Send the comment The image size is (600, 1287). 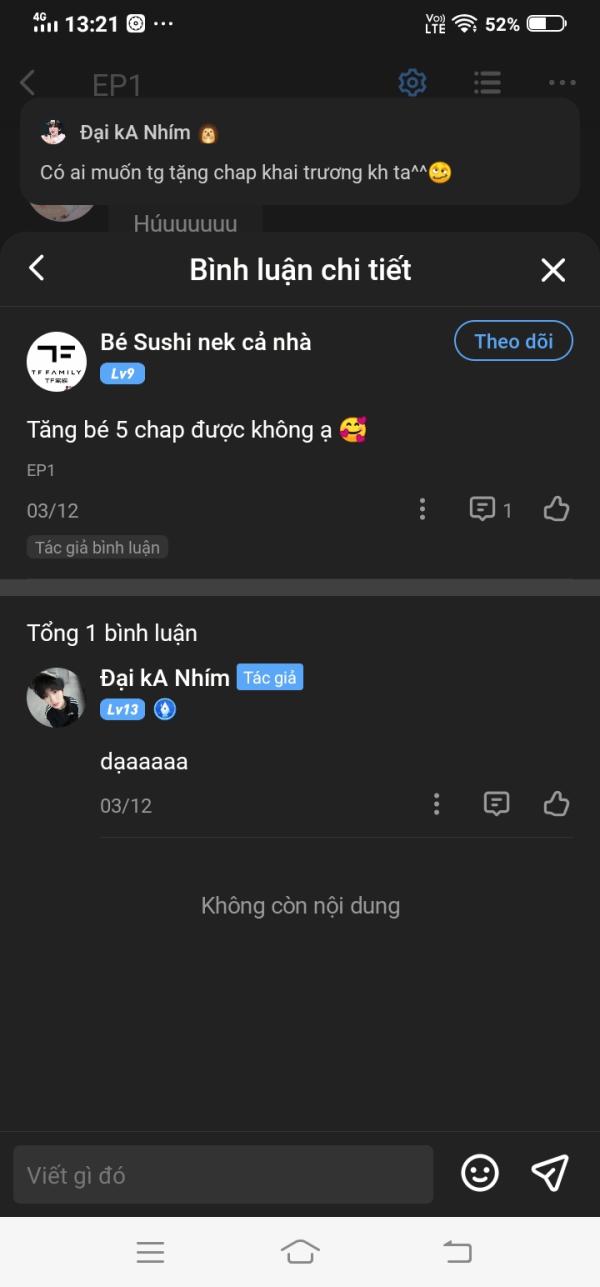point(549,1173)
